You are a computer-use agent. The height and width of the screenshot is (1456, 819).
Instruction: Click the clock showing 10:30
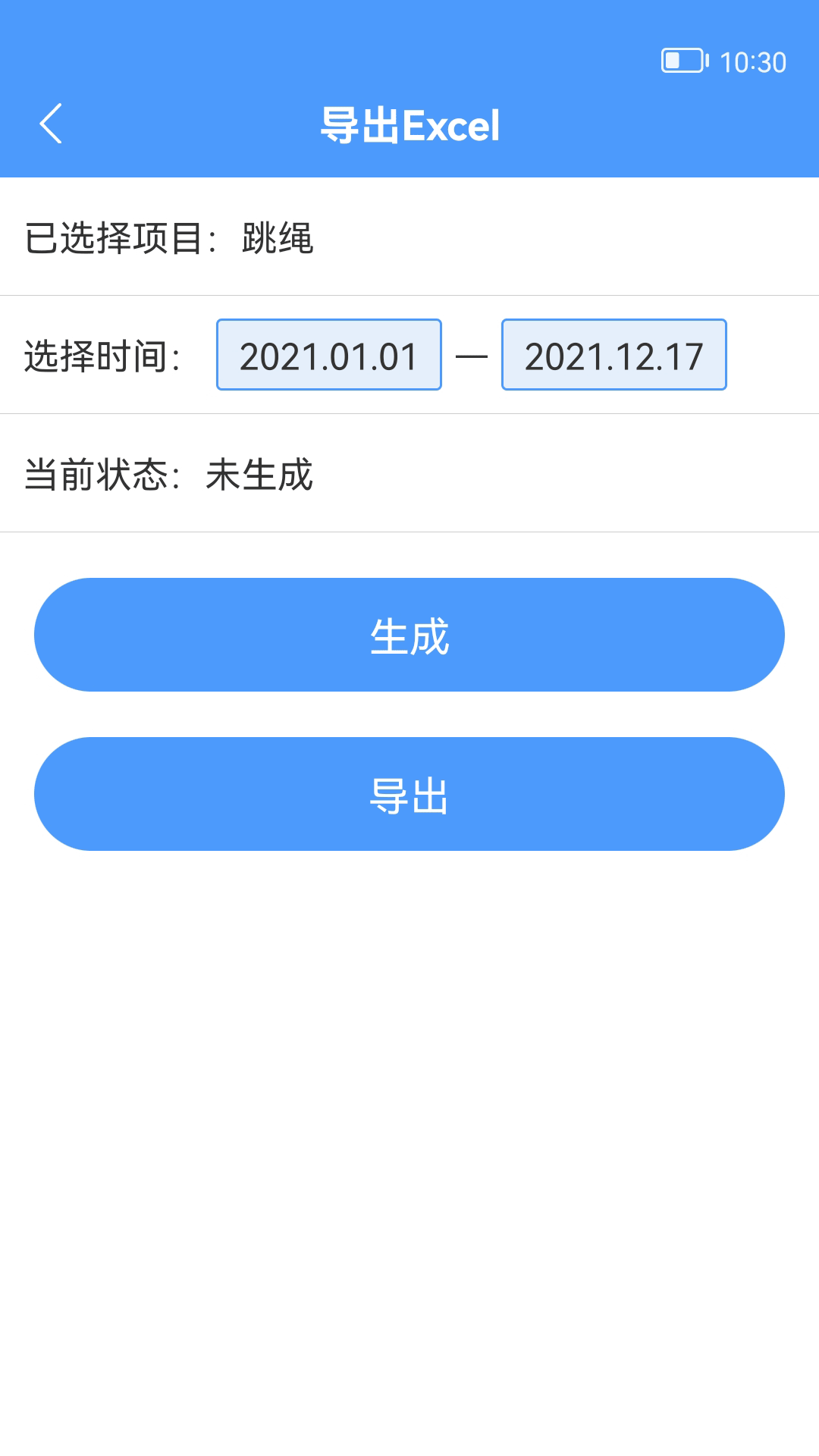click(756, 63)
